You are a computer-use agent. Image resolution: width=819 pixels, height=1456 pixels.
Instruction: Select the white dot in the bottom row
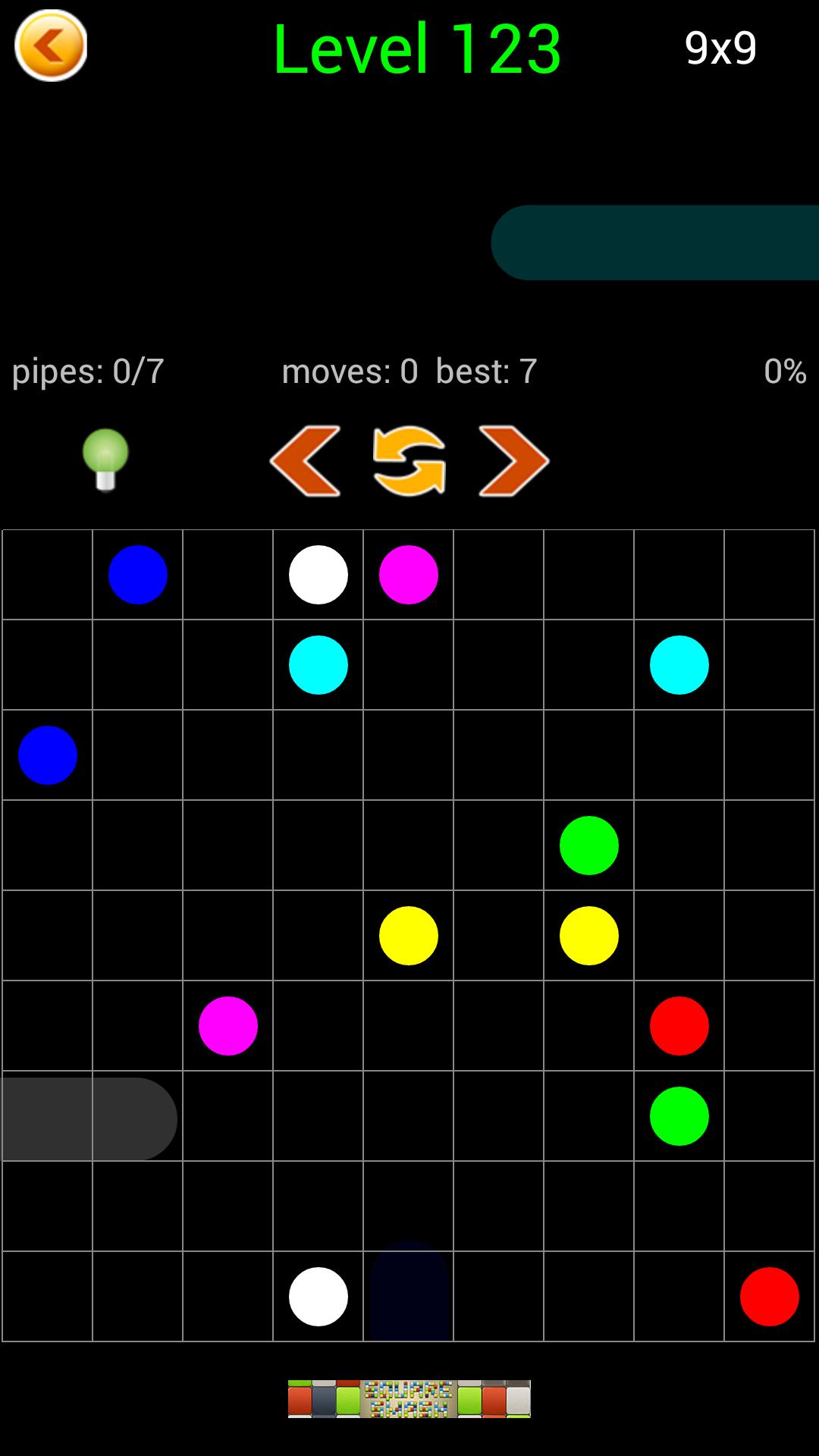pyautogui.click(x=318, y=1297)
